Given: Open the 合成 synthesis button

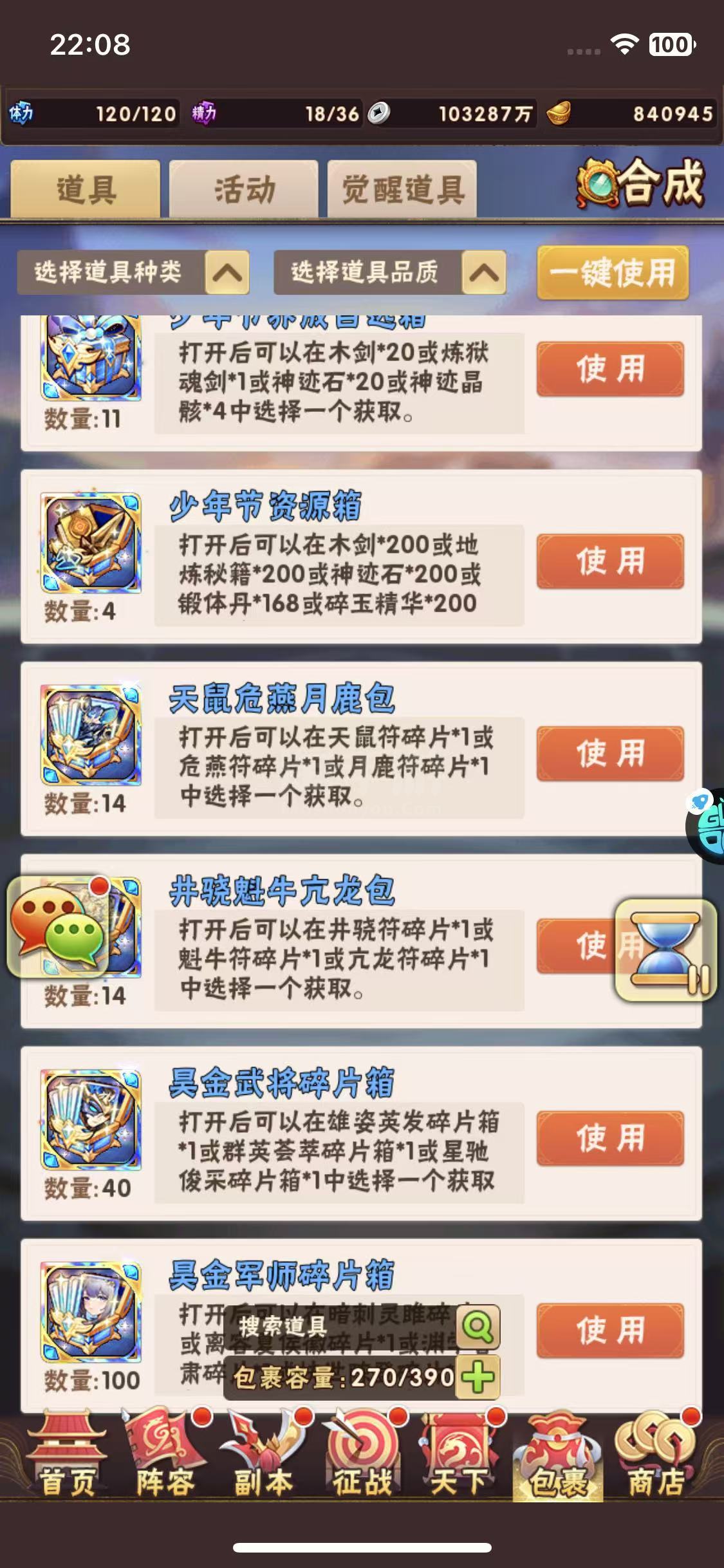Looking at the screenshot, I should pyautogui.click(x=641, y=185).
